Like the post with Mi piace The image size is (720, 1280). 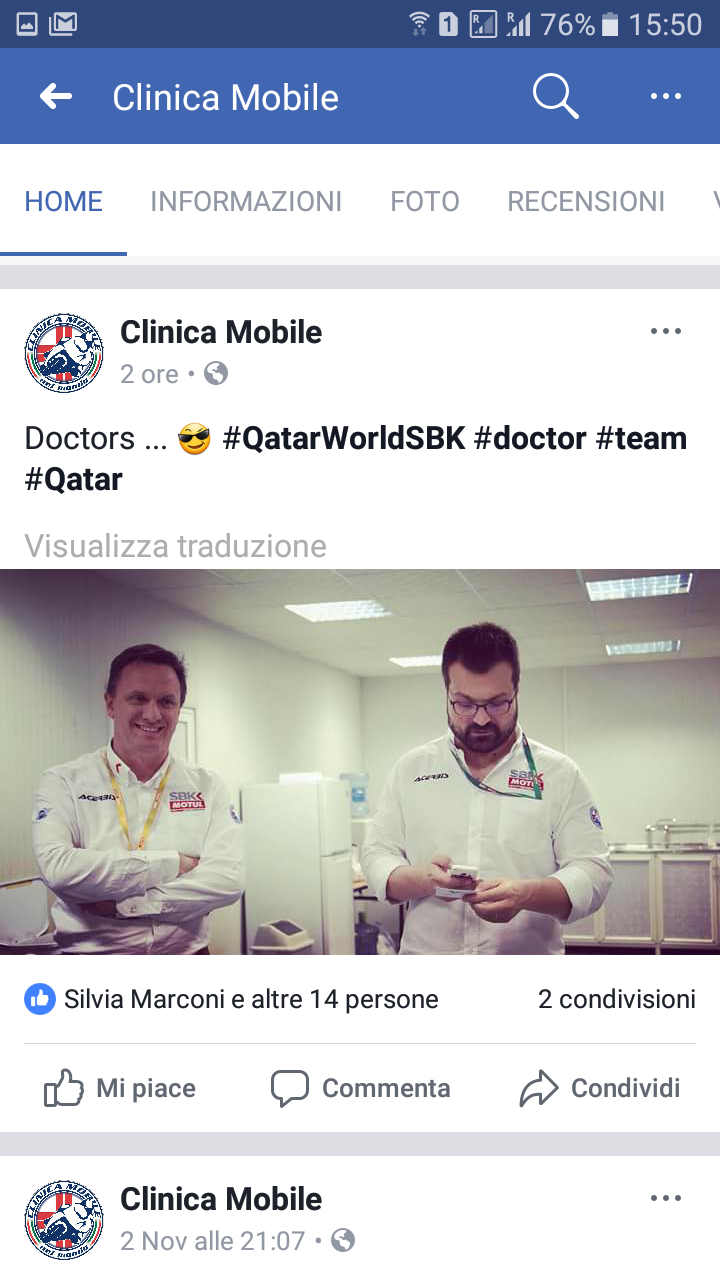(x=120, y=1088)
